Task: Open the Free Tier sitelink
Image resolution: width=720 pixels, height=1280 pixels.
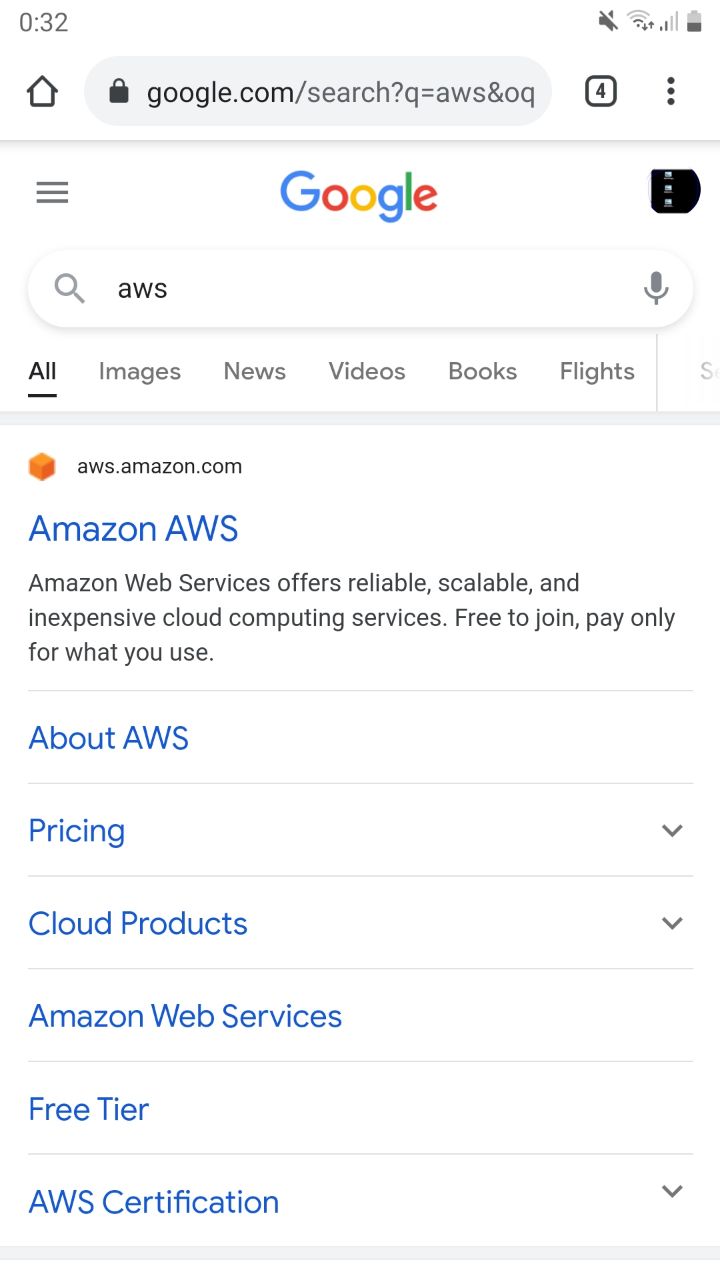Action: pos(88,1109)
